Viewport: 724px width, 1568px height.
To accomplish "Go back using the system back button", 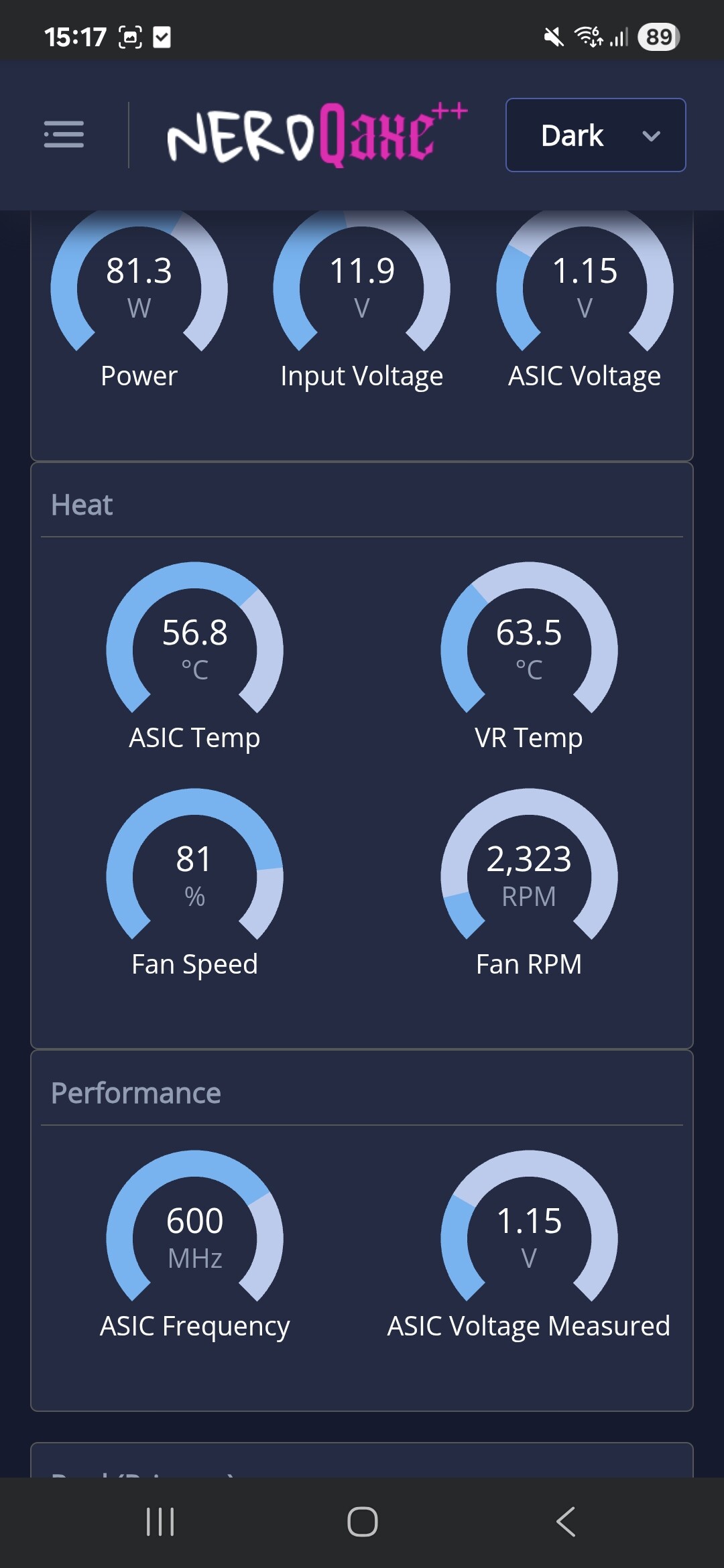I will tap(566, 1522).
